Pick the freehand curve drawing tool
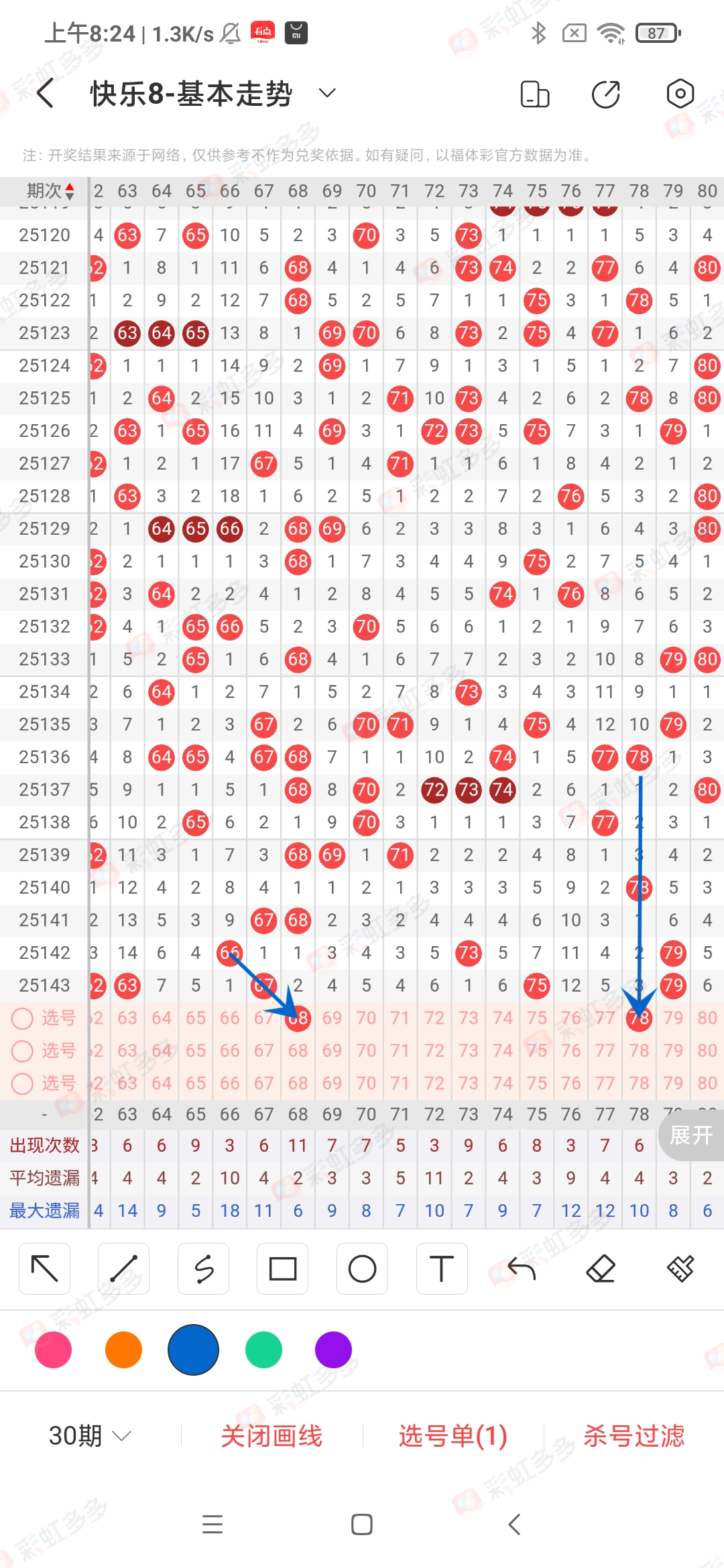Screen dimensions: 724x1568 coord(204,1268)
